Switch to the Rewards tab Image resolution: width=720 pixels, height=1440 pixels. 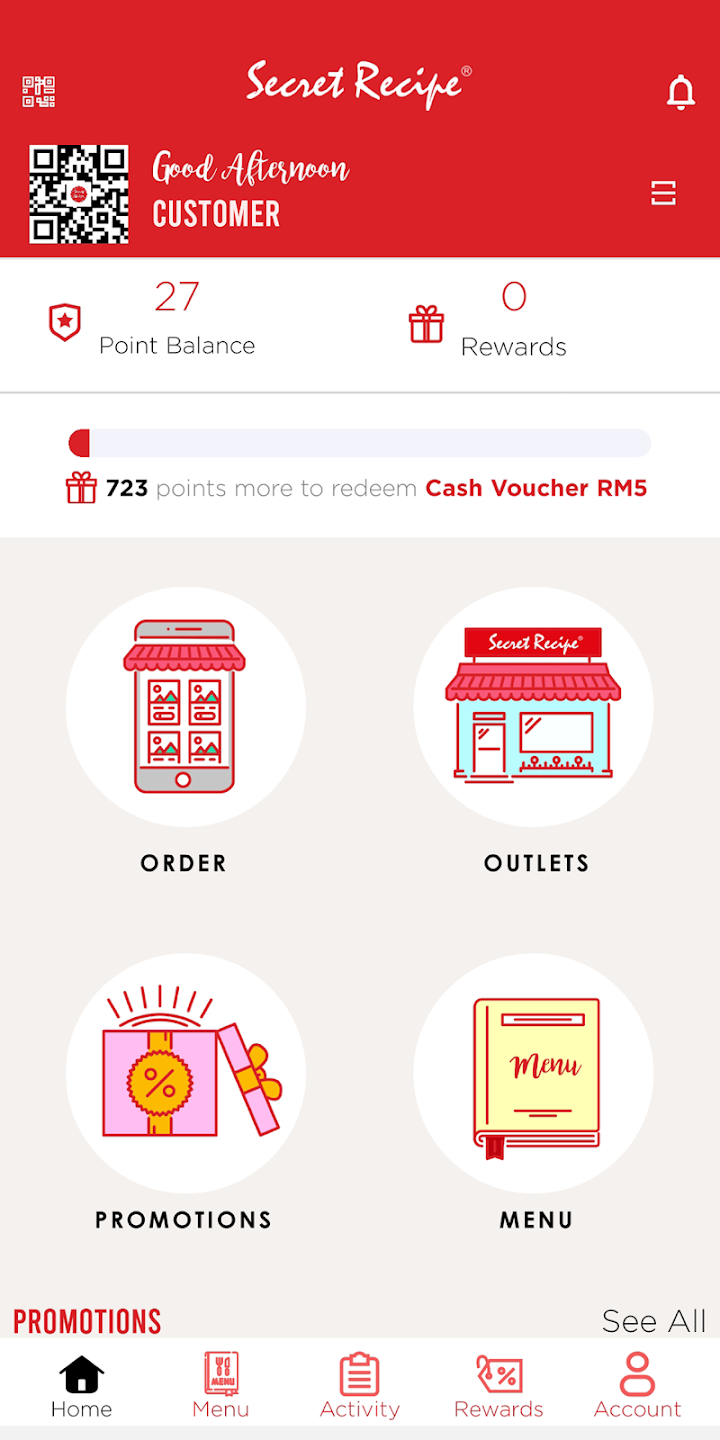[x=498, y=1386]
